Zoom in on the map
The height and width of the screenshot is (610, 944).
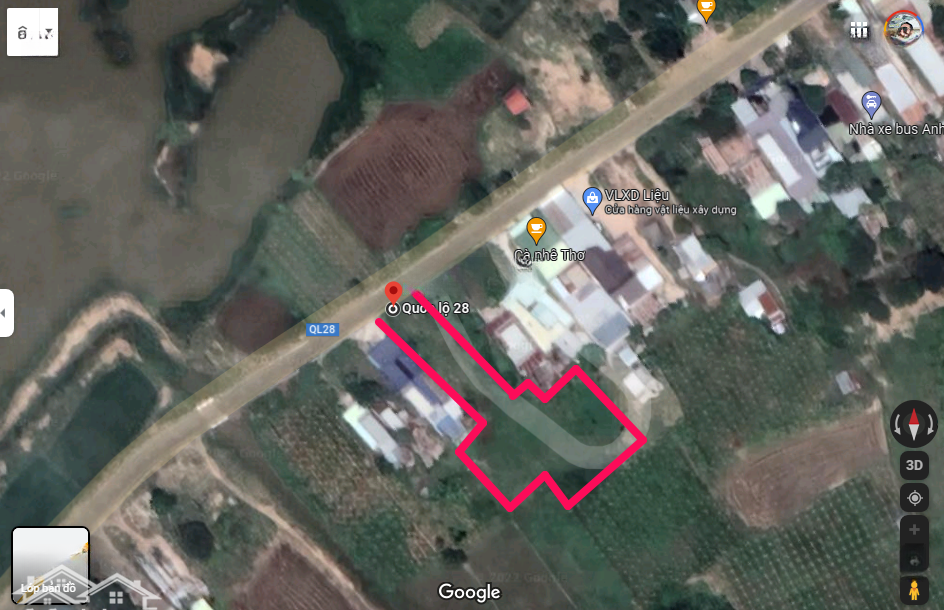coord(914,530)
